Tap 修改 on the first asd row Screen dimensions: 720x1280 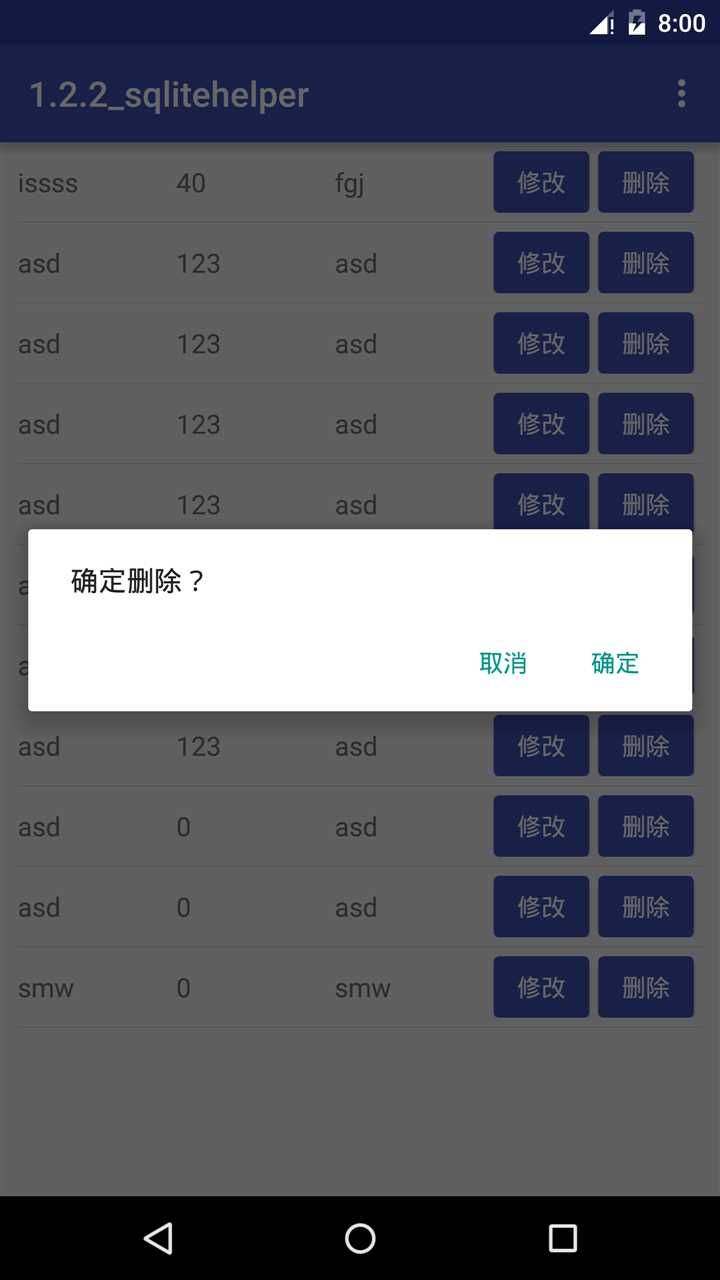click(x=541, y=262)
